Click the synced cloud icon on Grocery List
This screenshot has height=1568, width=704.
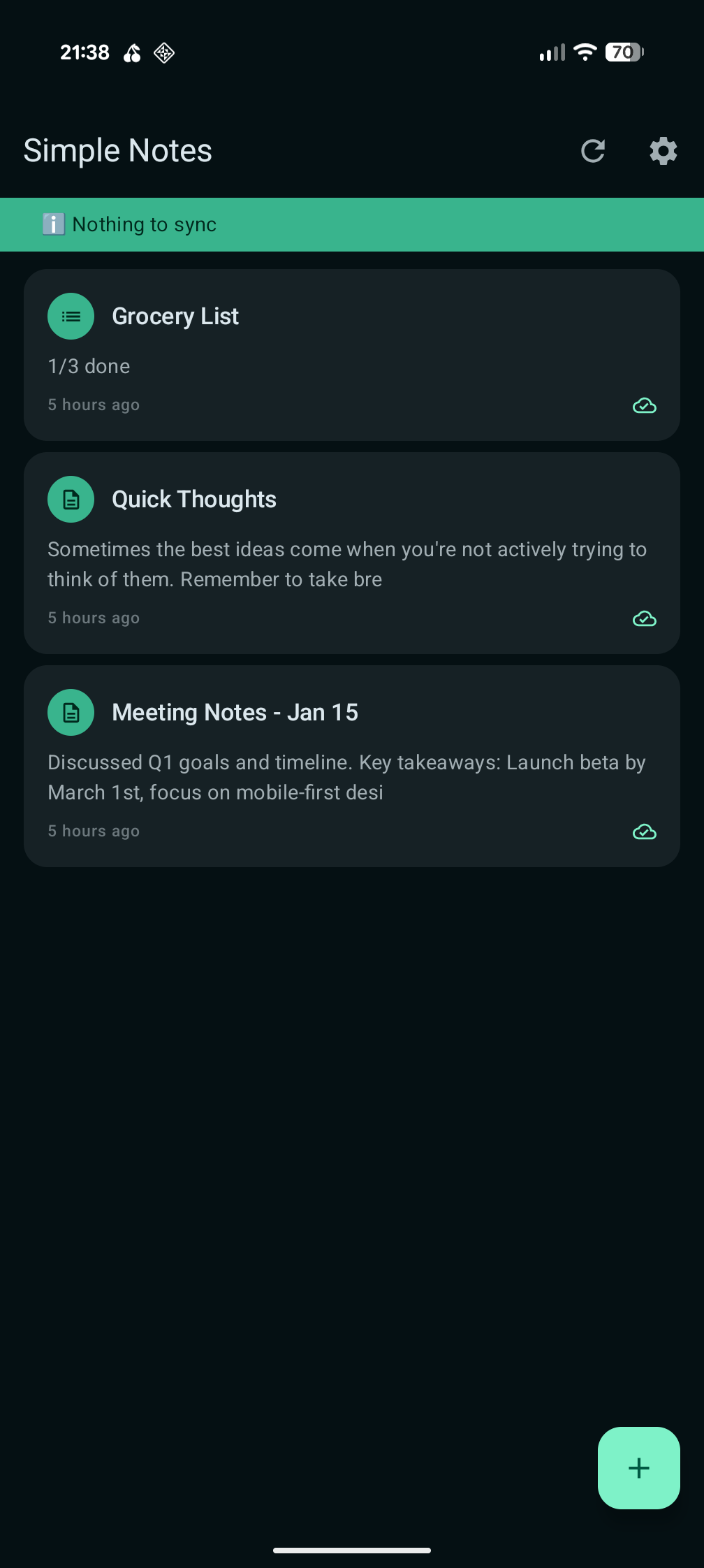pos(644,405)
